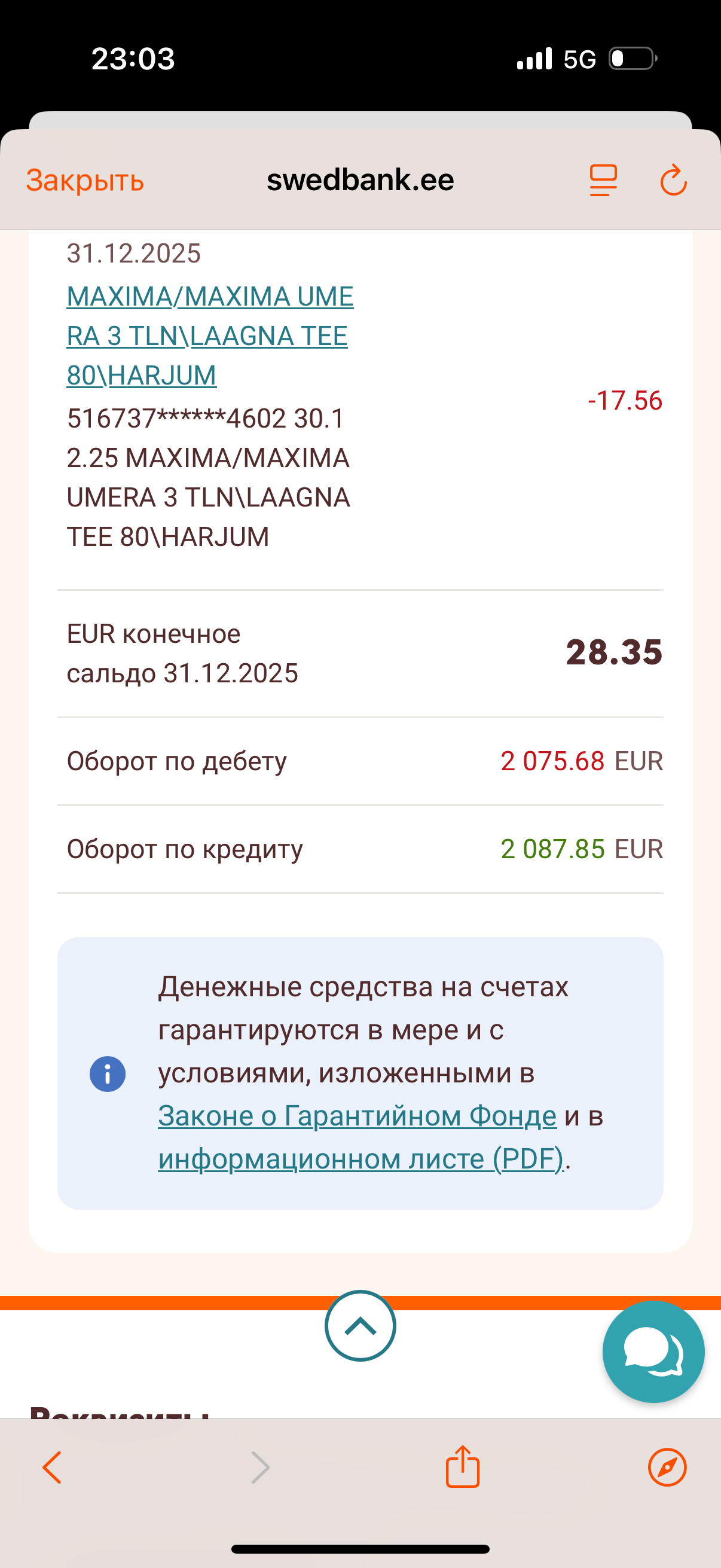Open the MAXIMA/MAXIMA UMERA transaction link

click(209, 335)
